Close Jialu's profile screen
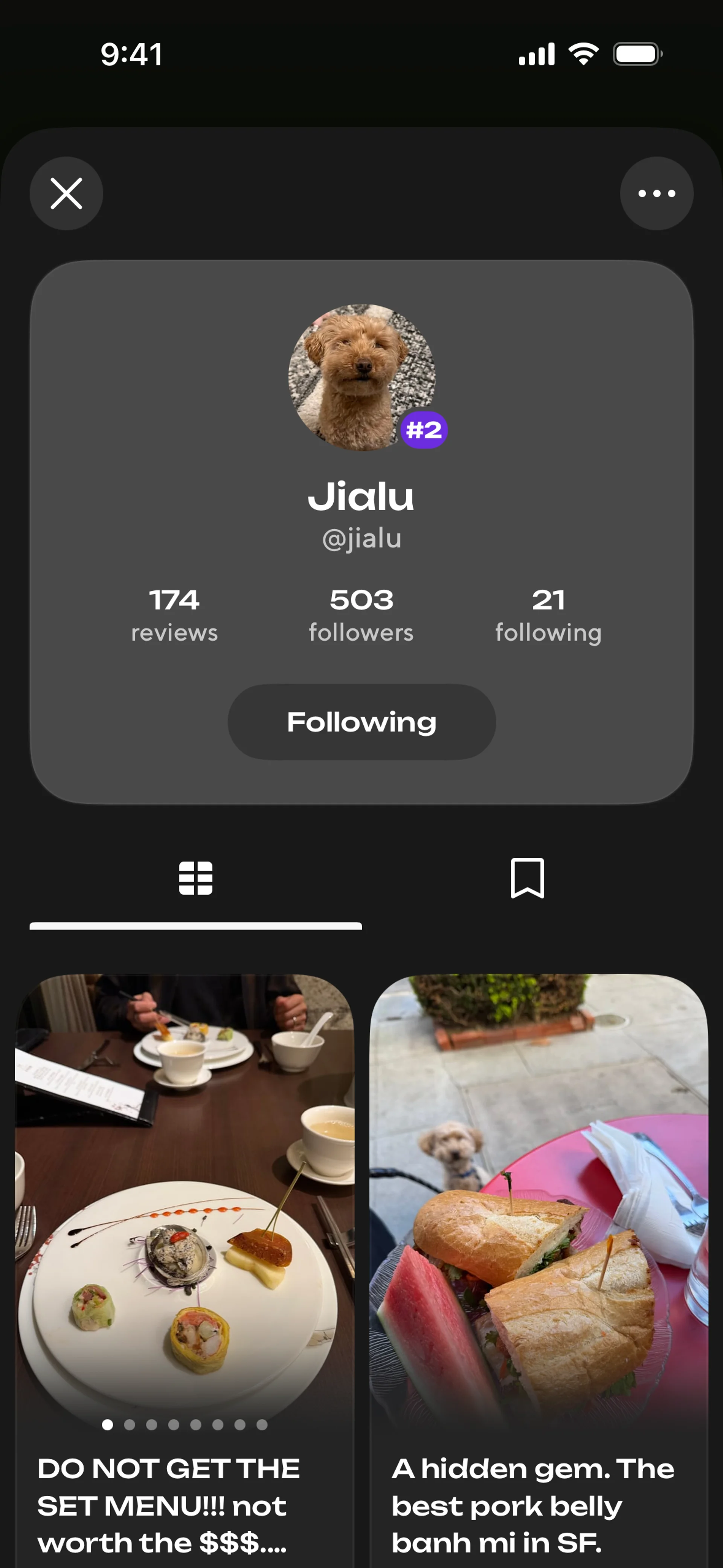Image resolution: width=723 pixels, height=1568 pixels. (66, 194)
